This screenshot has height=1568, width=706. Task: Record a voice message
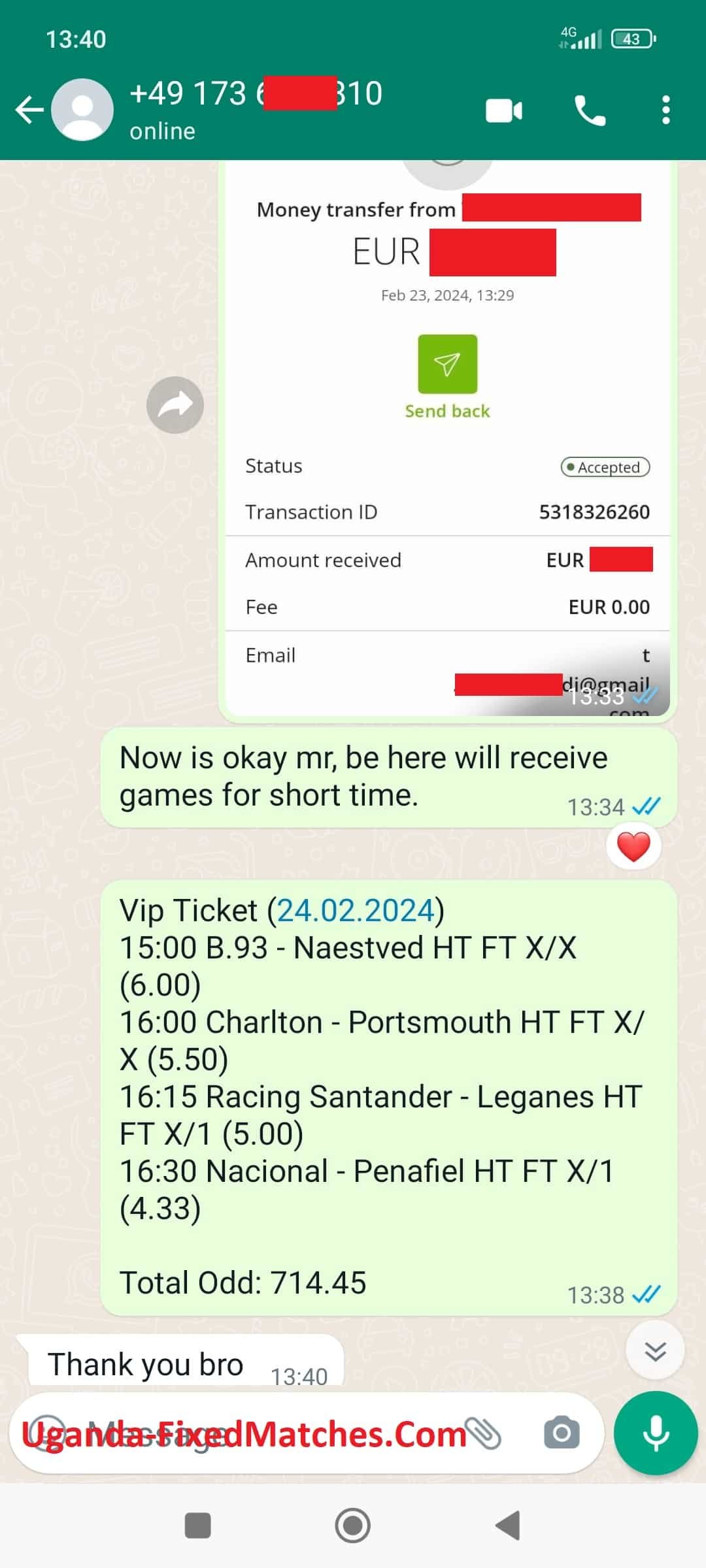coord(655,1433)
